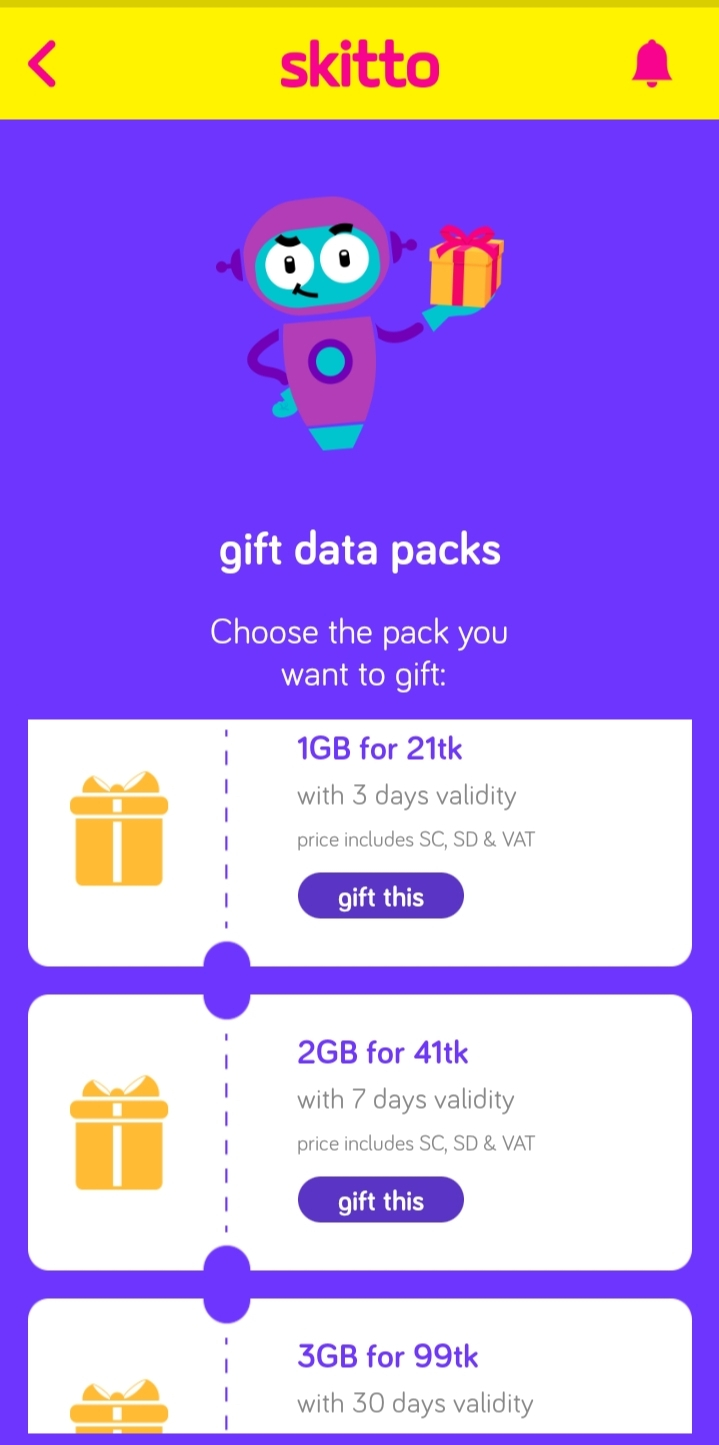Gift the 1GB for 21tk pack
Screen dimensions: 719x1445
[x=380, y=896]
